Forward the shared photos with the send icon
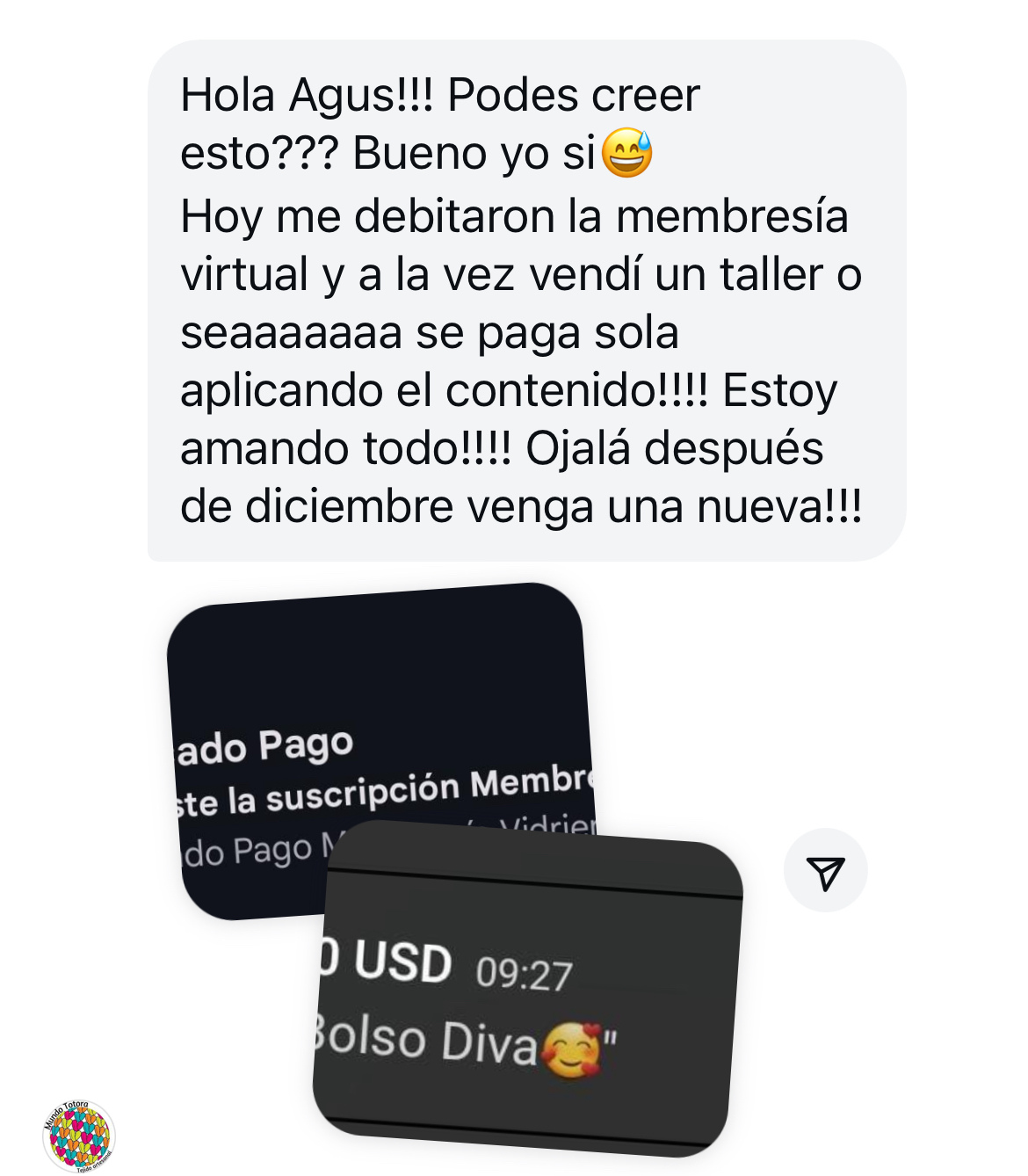The width and height of the screenshot is (1028, 1176). pos(825,871)
